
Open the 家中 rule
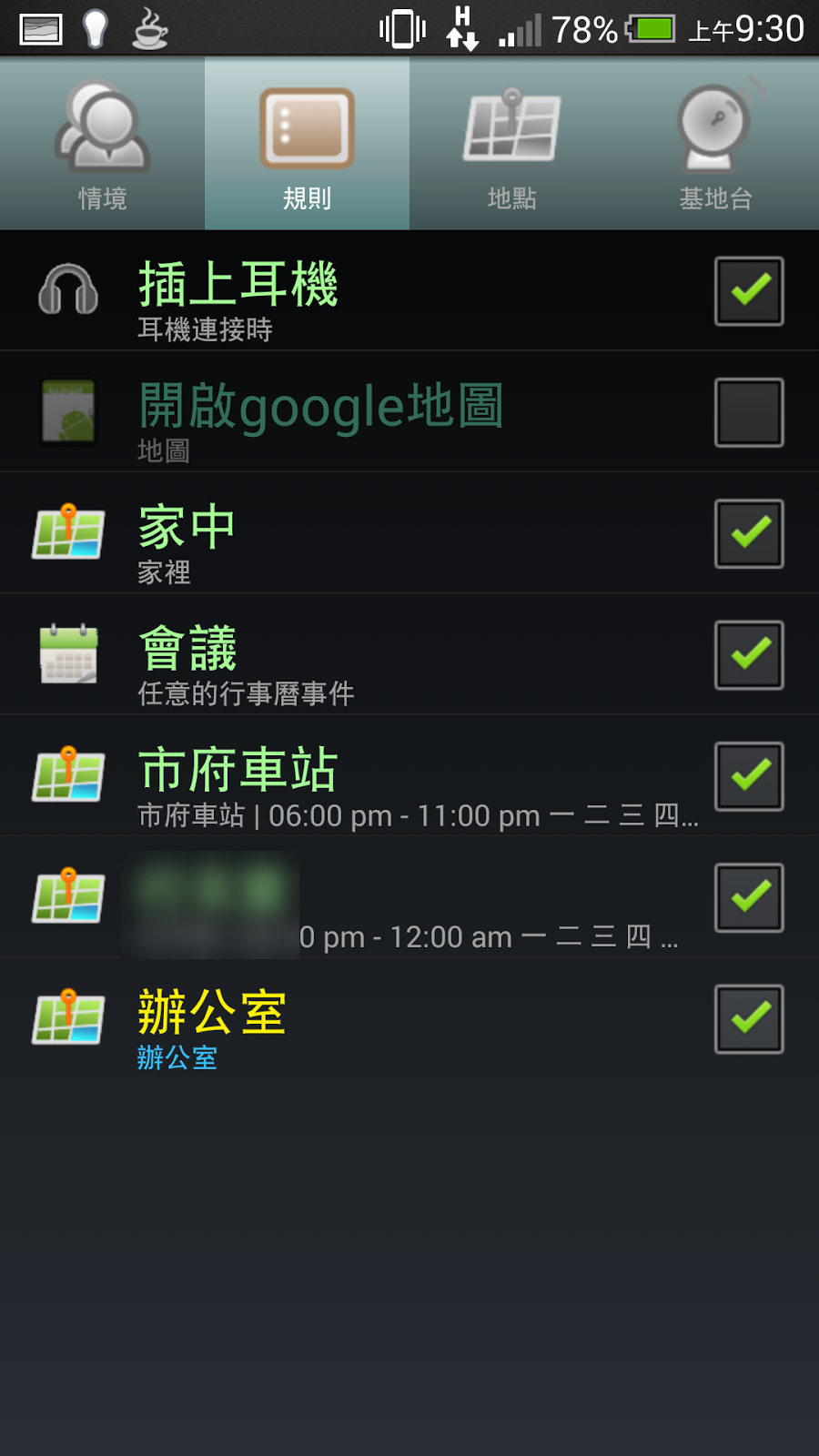pos(364,533)
